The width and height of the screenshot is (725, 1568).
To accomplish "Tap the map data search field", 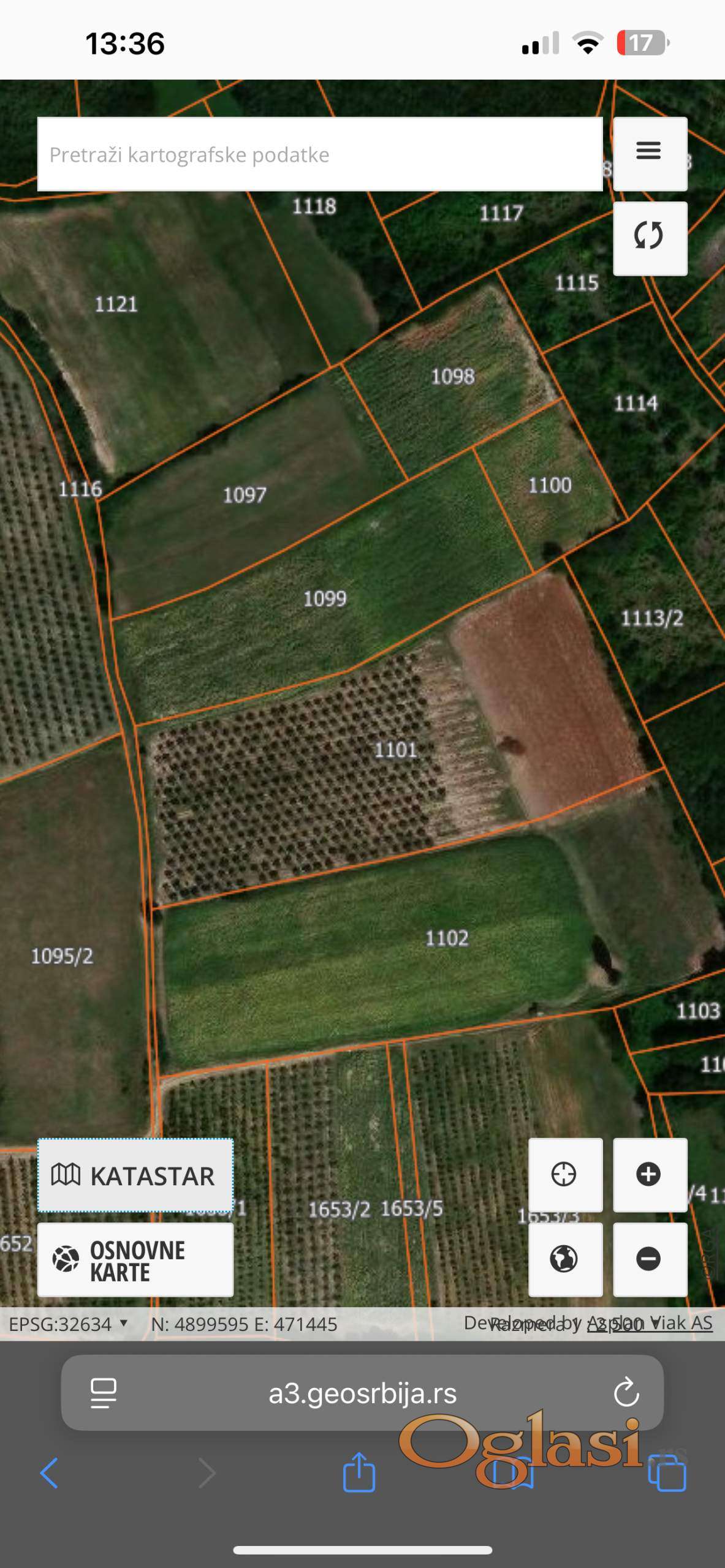I will point(319,154).
